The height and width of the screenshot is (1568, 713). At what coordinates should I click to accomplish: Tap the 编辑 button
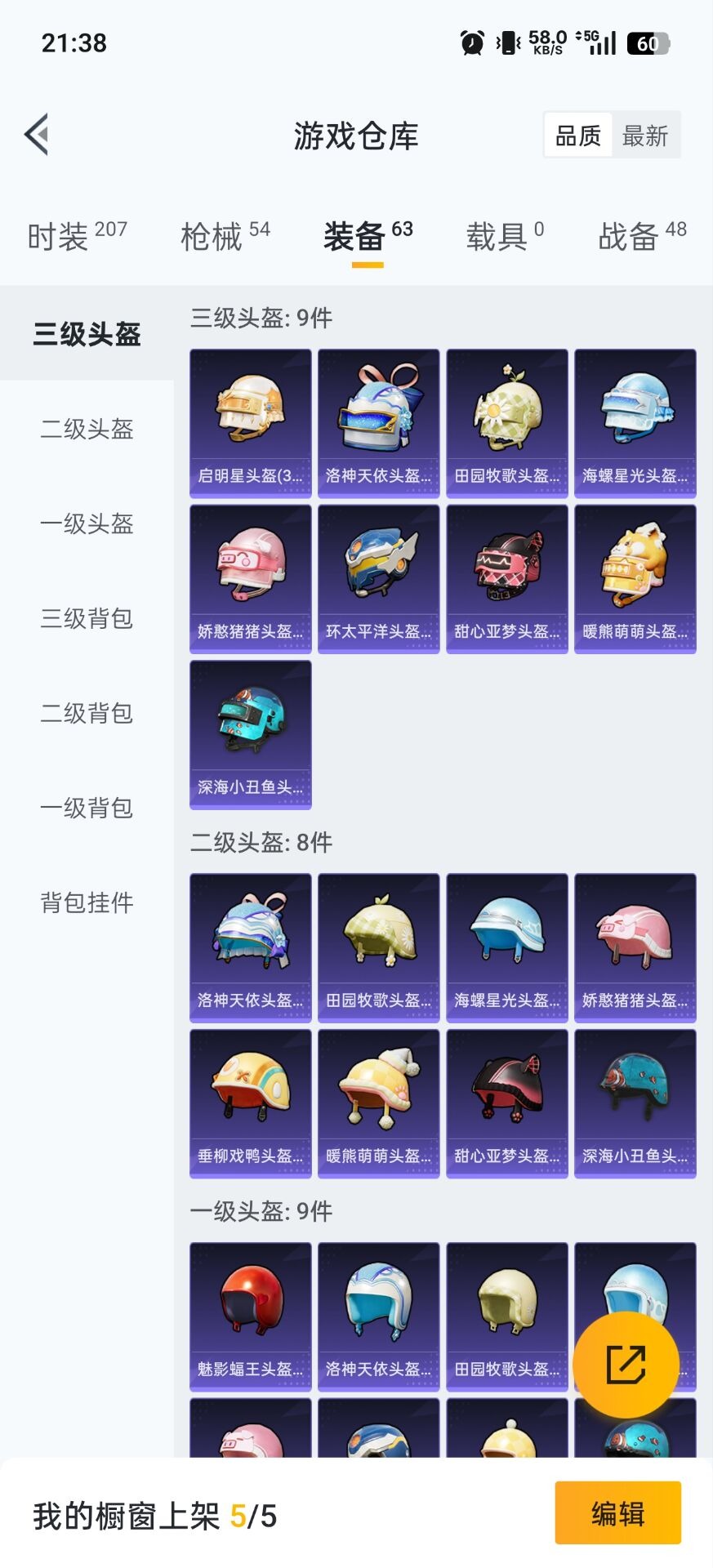(x=617, y=1513)
